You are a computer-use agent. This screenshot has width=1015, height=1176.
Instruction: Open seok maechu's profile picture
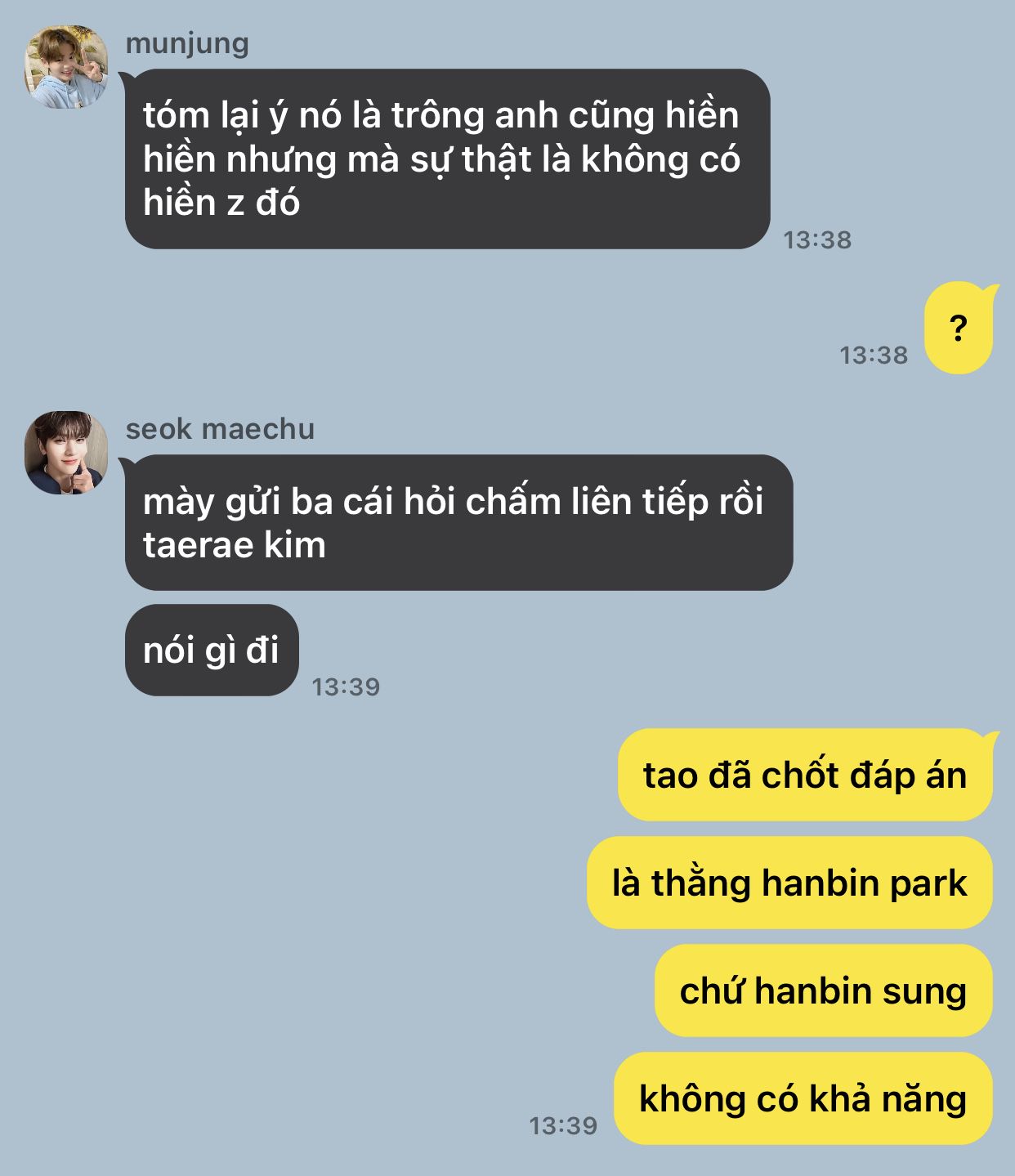pyautogui.click(x=66, y=453)
